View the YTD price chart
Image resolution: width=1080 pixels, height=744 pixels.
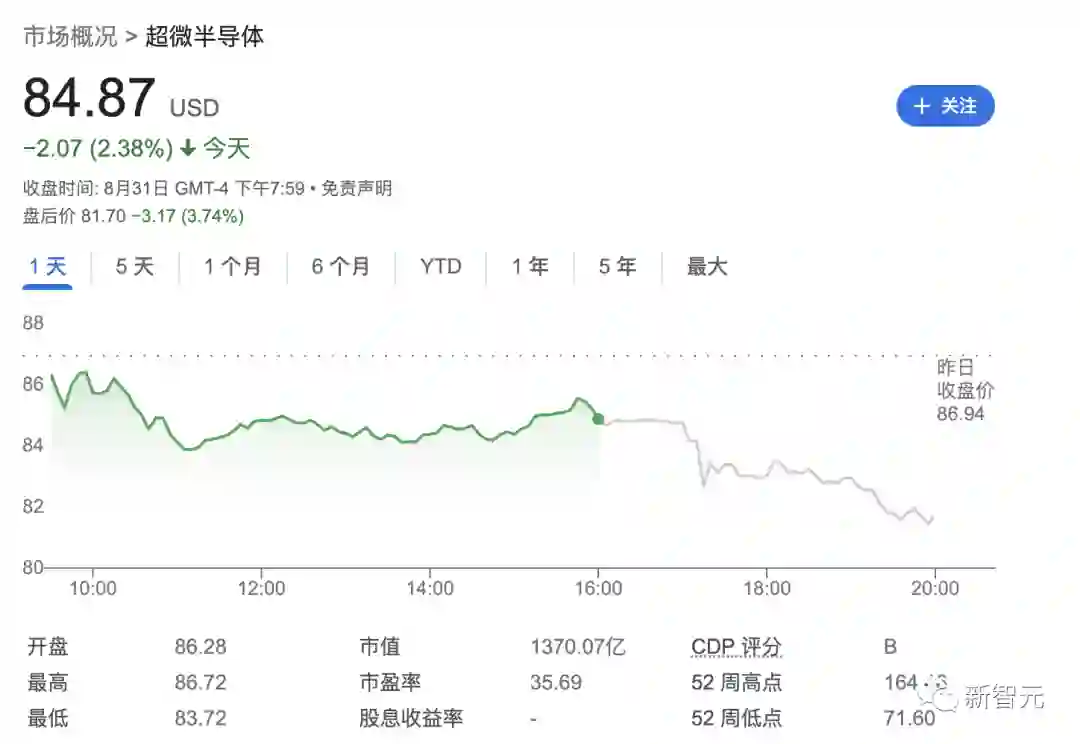pyautogui.click(x=440, y=267)
